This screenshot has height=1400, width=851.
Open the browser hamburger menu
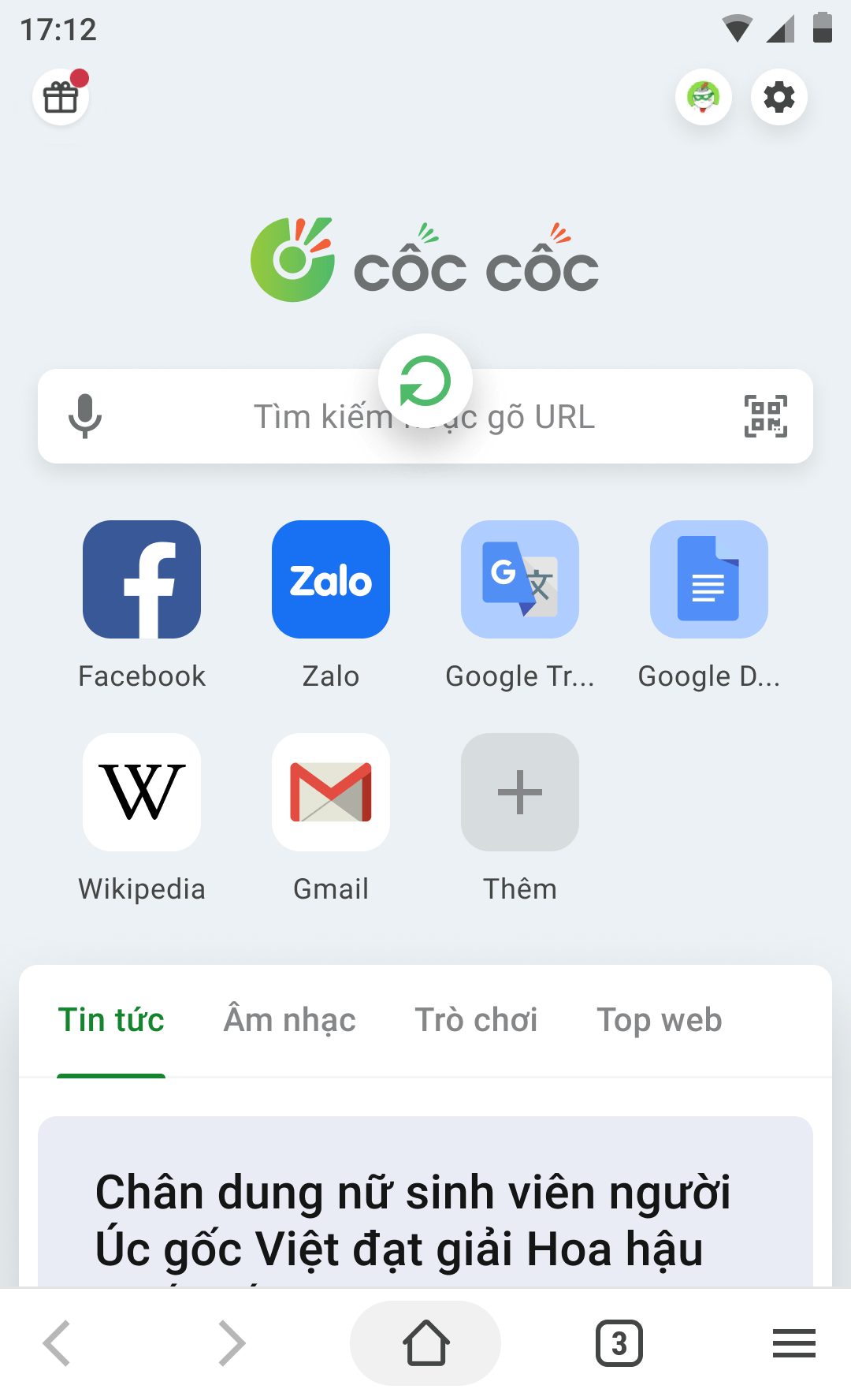tap(793, 1342)
